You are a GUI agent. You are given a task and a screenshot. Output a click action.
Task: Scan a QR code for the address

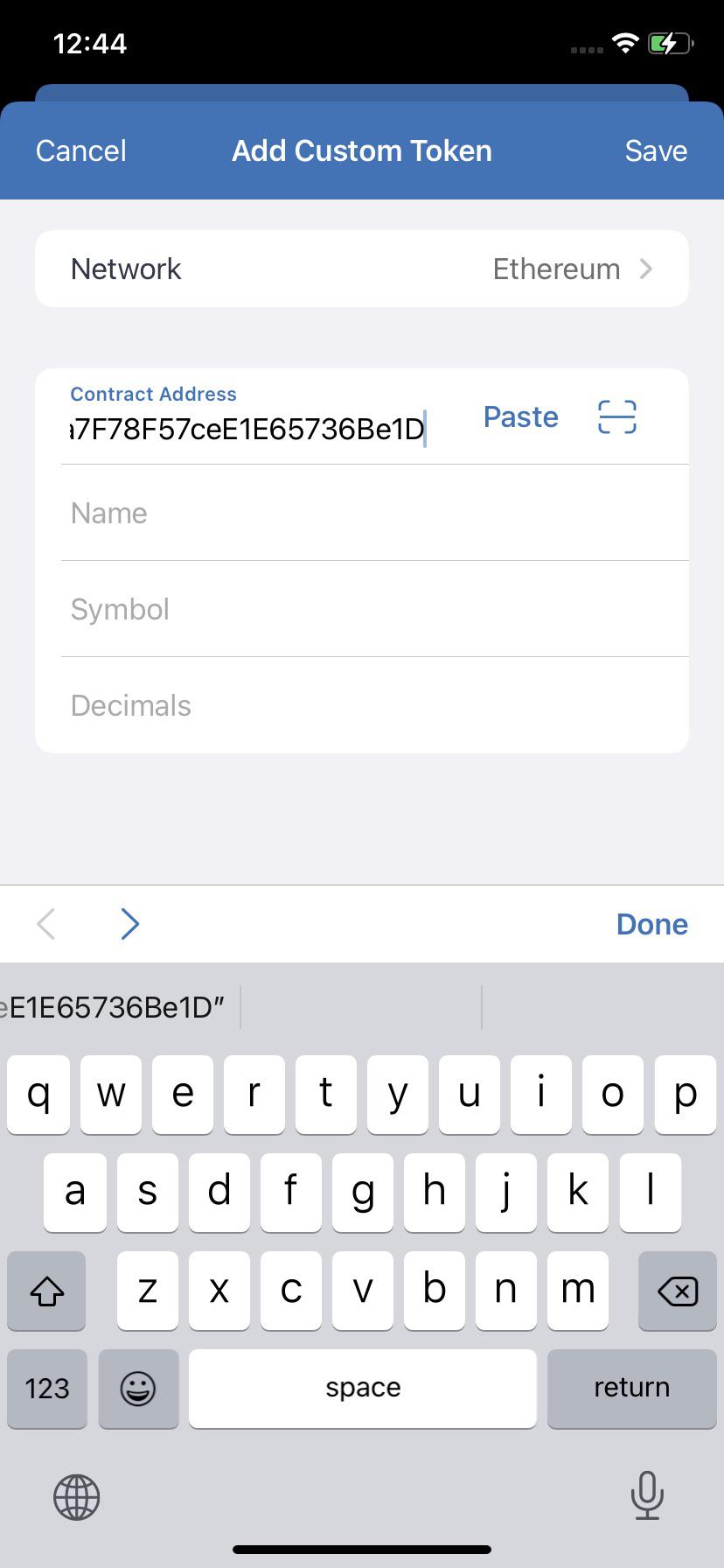point(617,417)
